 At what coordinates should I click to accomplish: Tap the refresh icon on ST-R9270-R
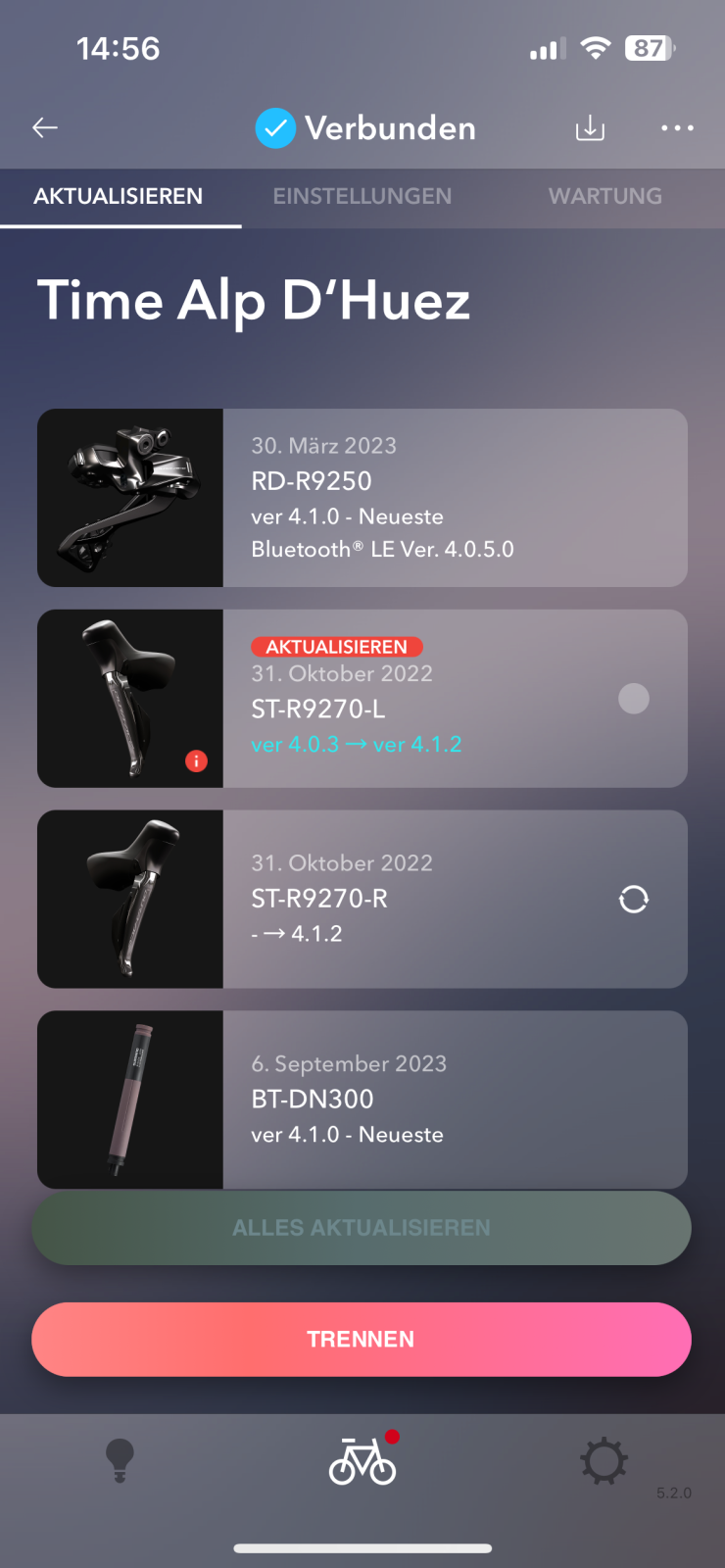pyautogui.click(x=634, y=899)
